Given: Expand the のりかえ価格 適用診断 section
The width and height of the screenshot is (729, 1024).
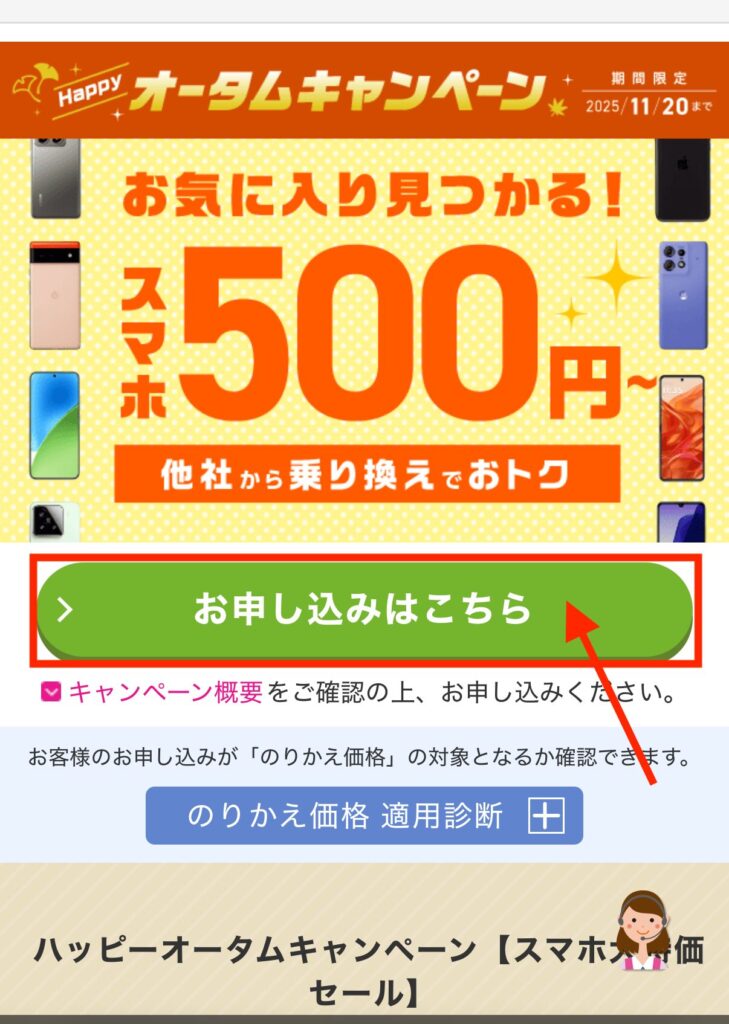Looking at the screenshot, I should [x=364, y=816].
